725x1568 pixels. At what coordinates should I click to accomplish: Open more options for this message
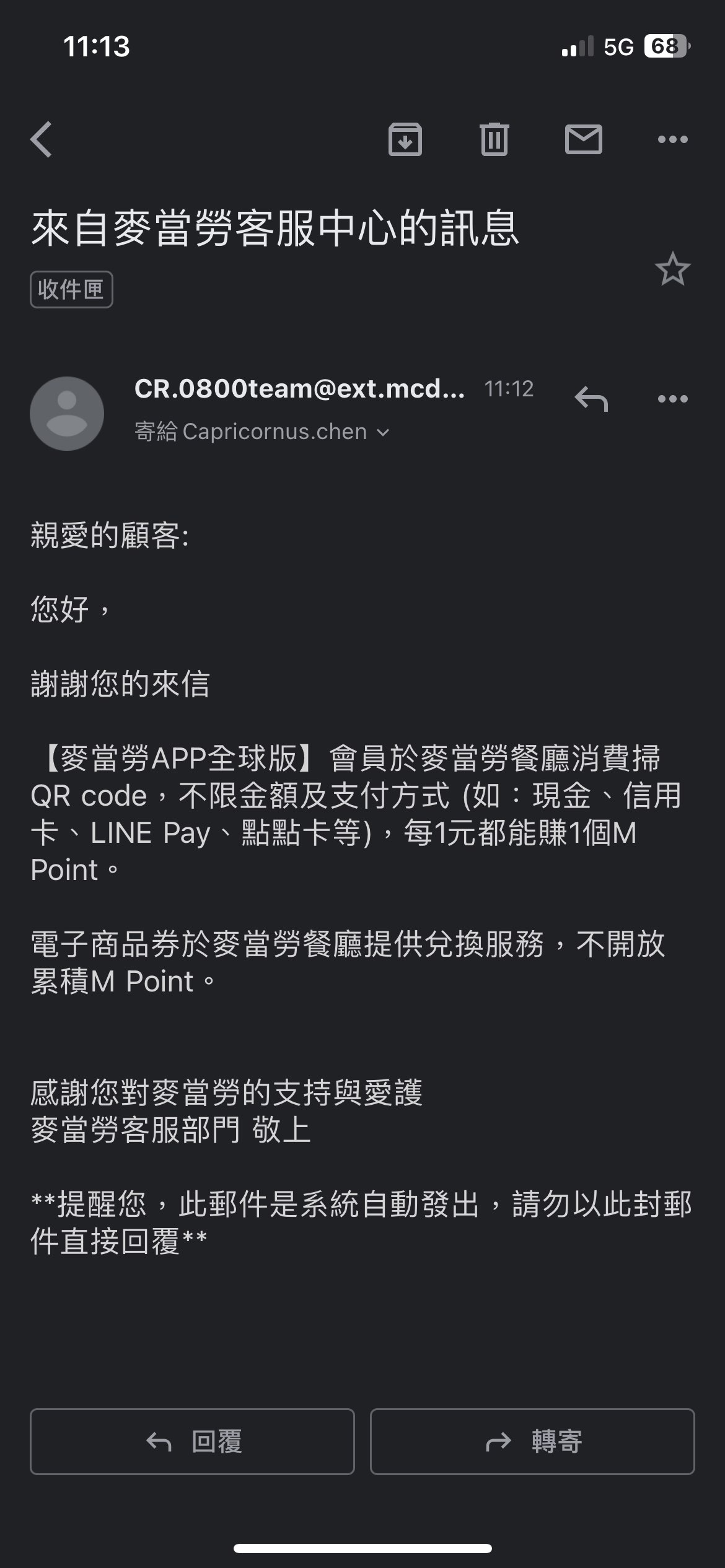click(672, 399)
